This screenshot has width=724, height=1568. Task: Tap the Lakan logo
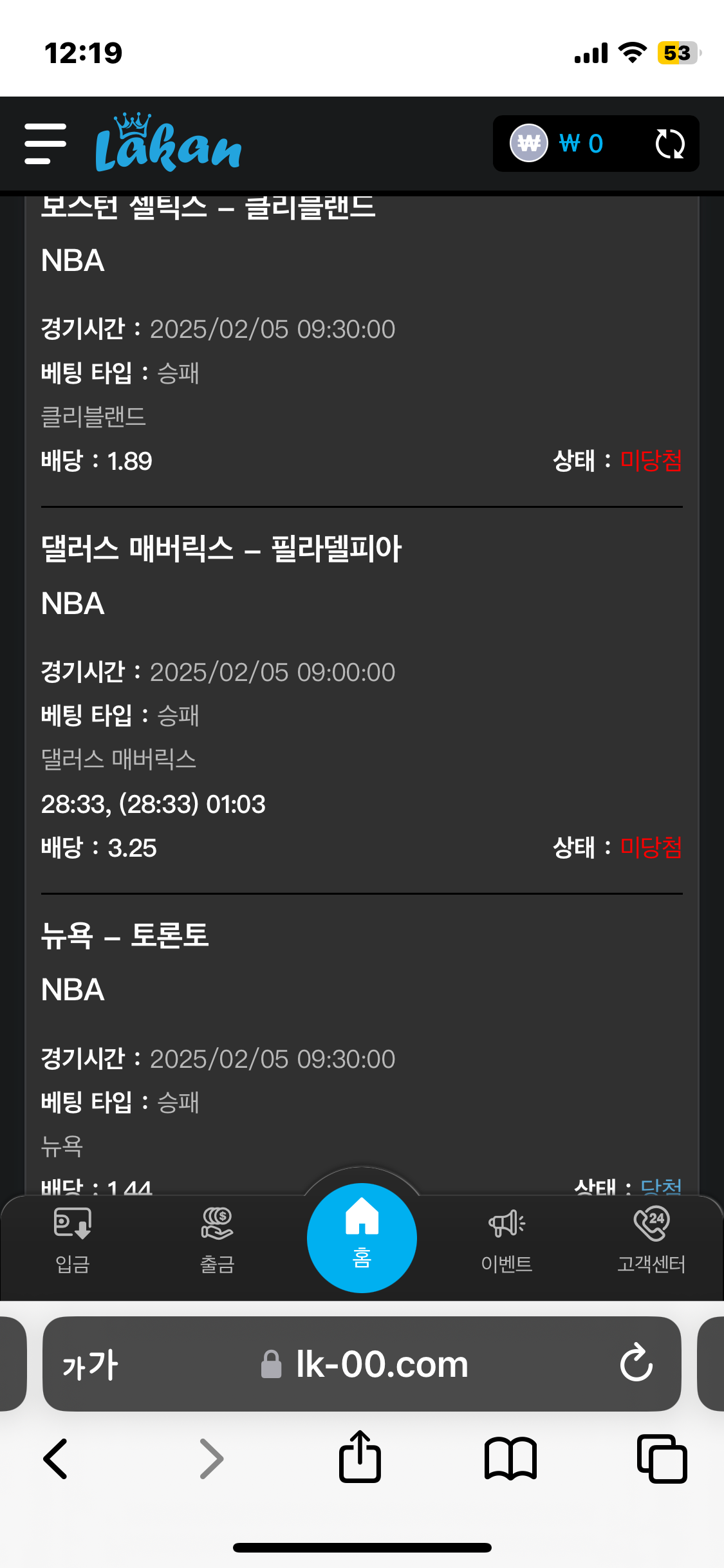[168, 143]
